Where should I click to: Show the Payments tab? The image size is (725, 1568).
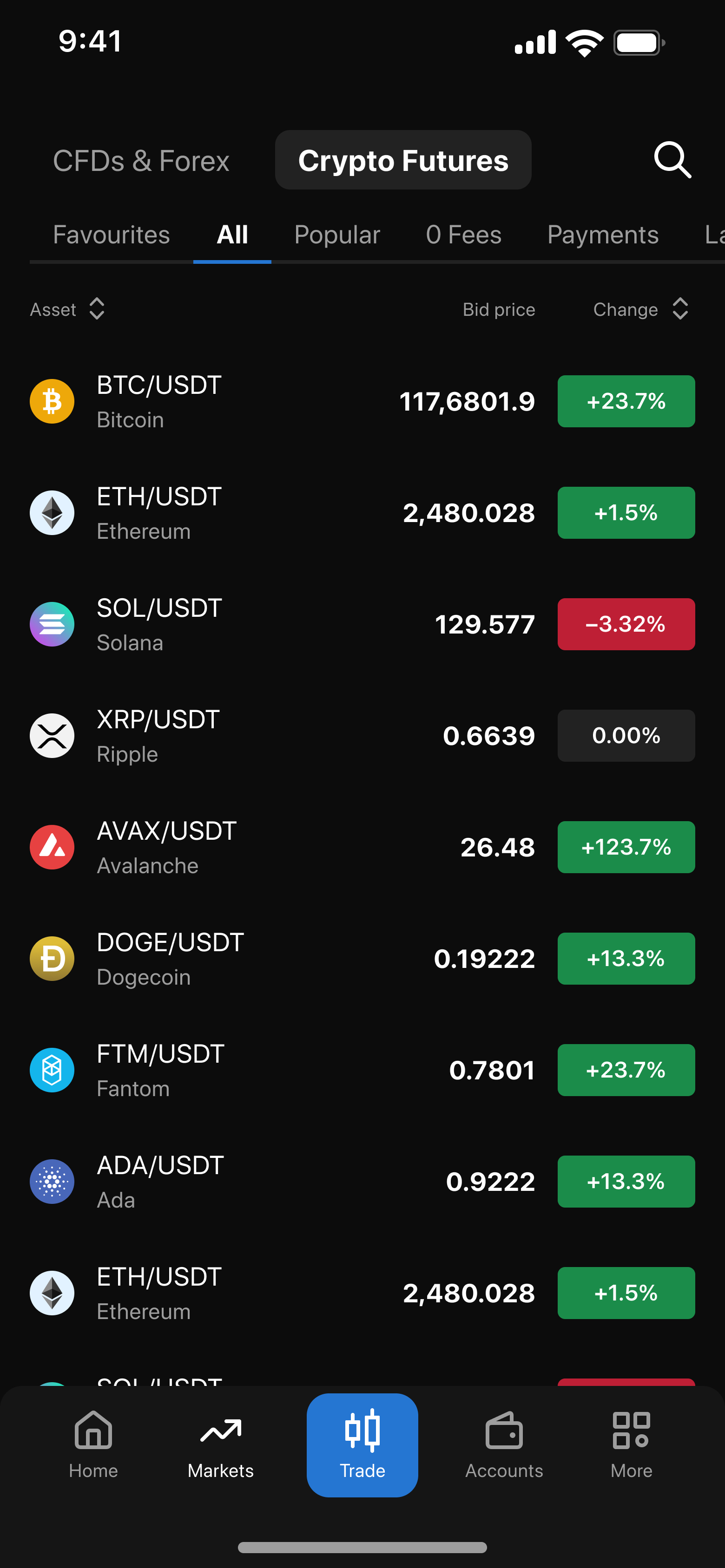point(602,235)
